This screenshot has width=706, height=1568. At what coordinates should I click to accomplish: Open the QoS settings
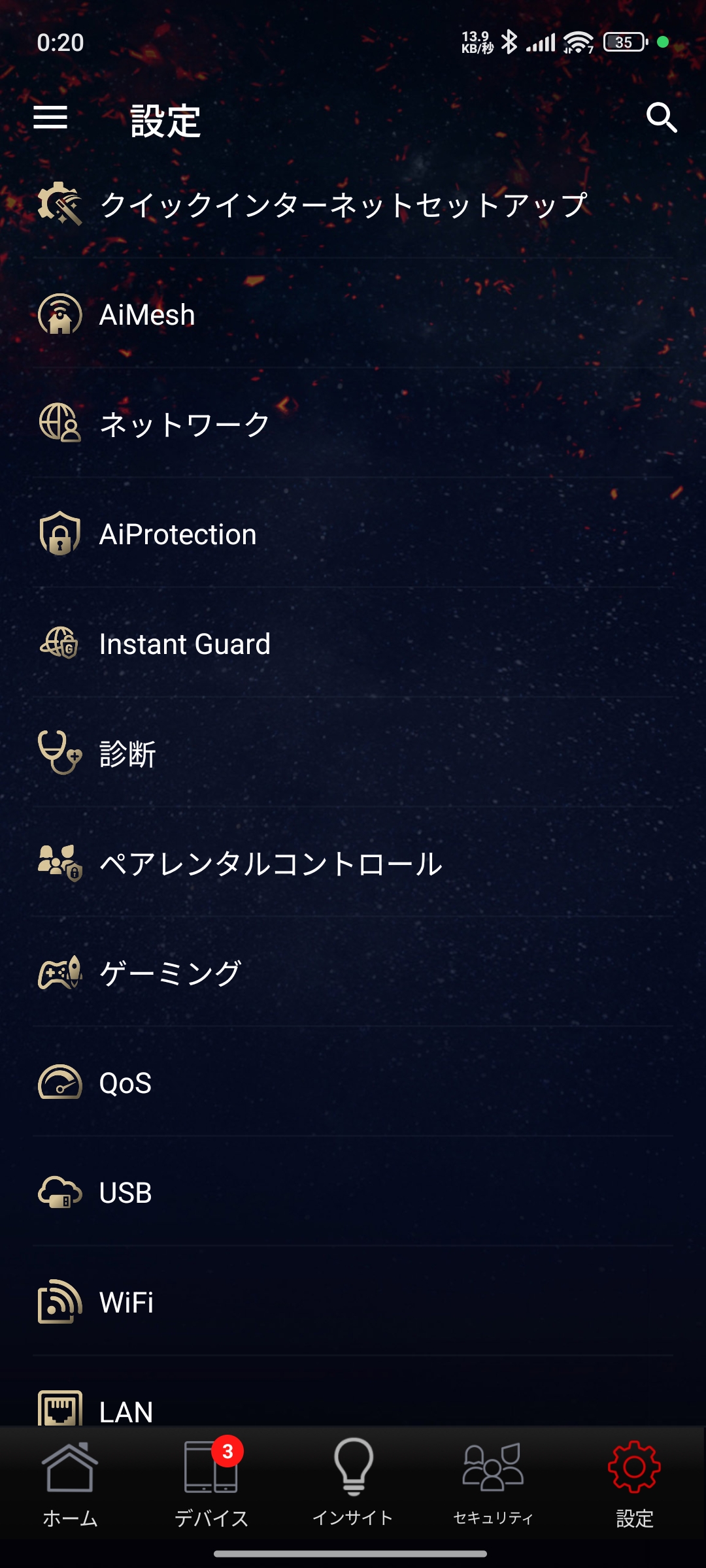pyautogui.click(x=125, y=1083)
